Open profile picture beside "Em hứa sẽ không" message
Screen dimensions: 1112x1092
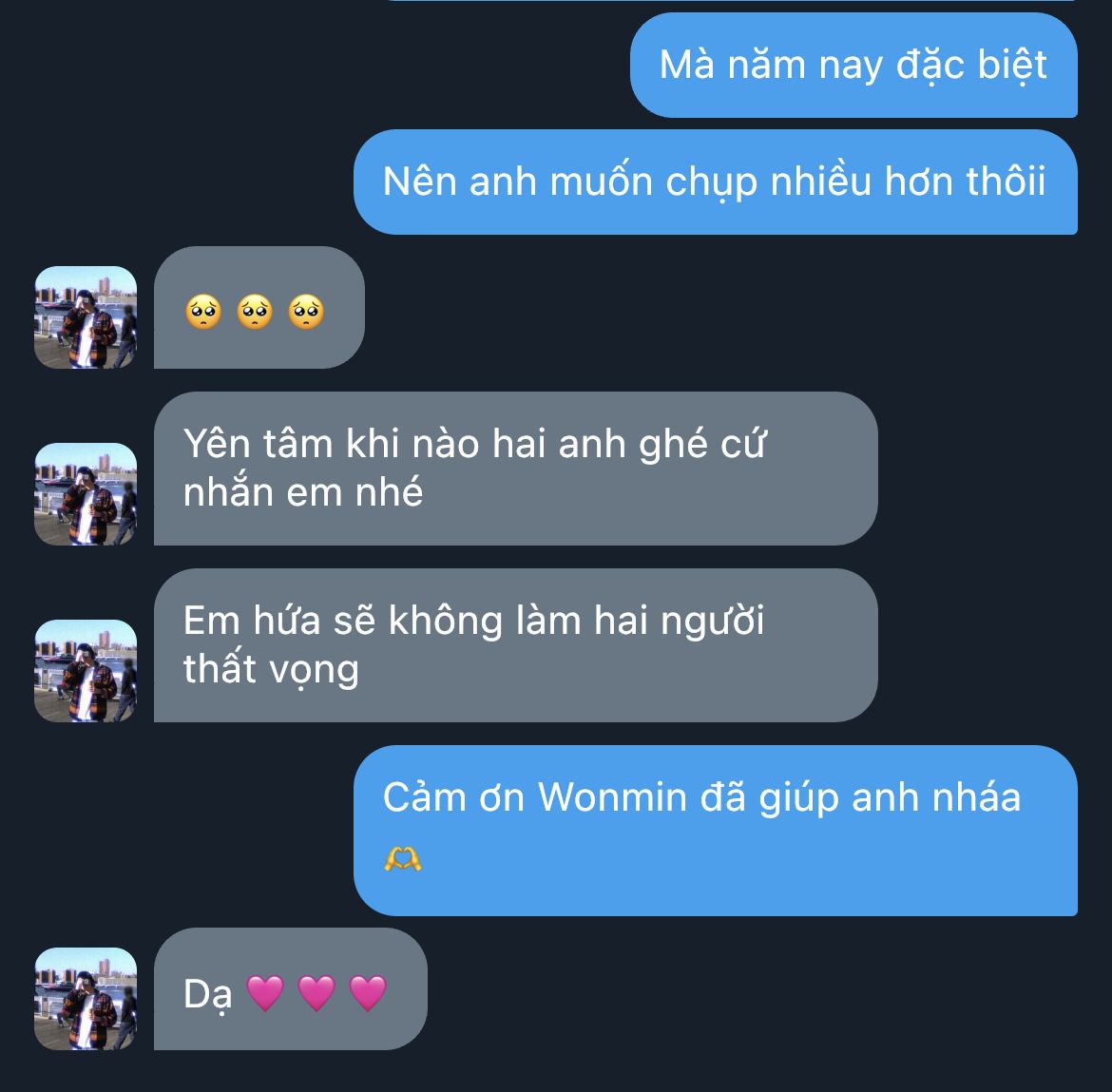86,671
